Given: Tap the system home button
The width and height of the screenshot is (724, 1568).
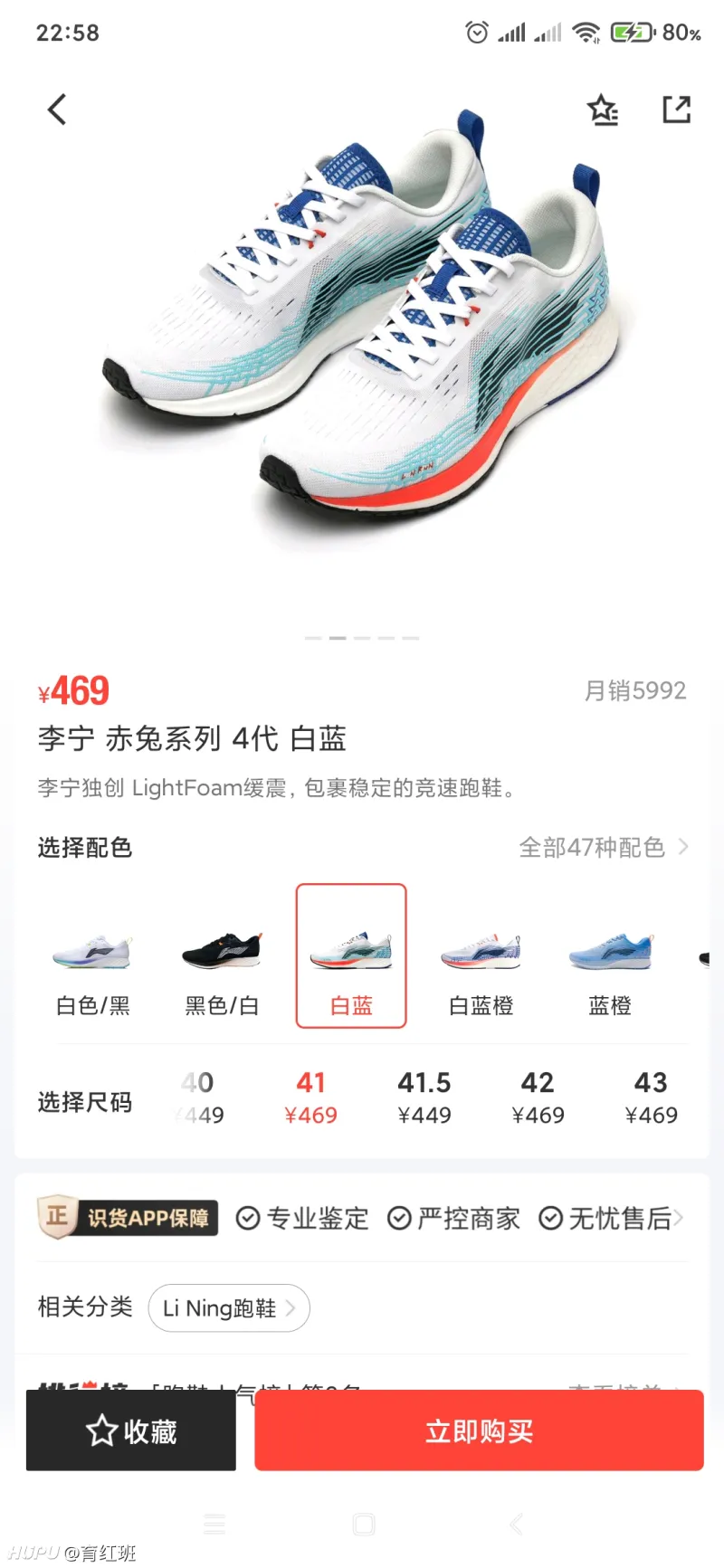Looking at the screenshot, I should click(364, 1525).
